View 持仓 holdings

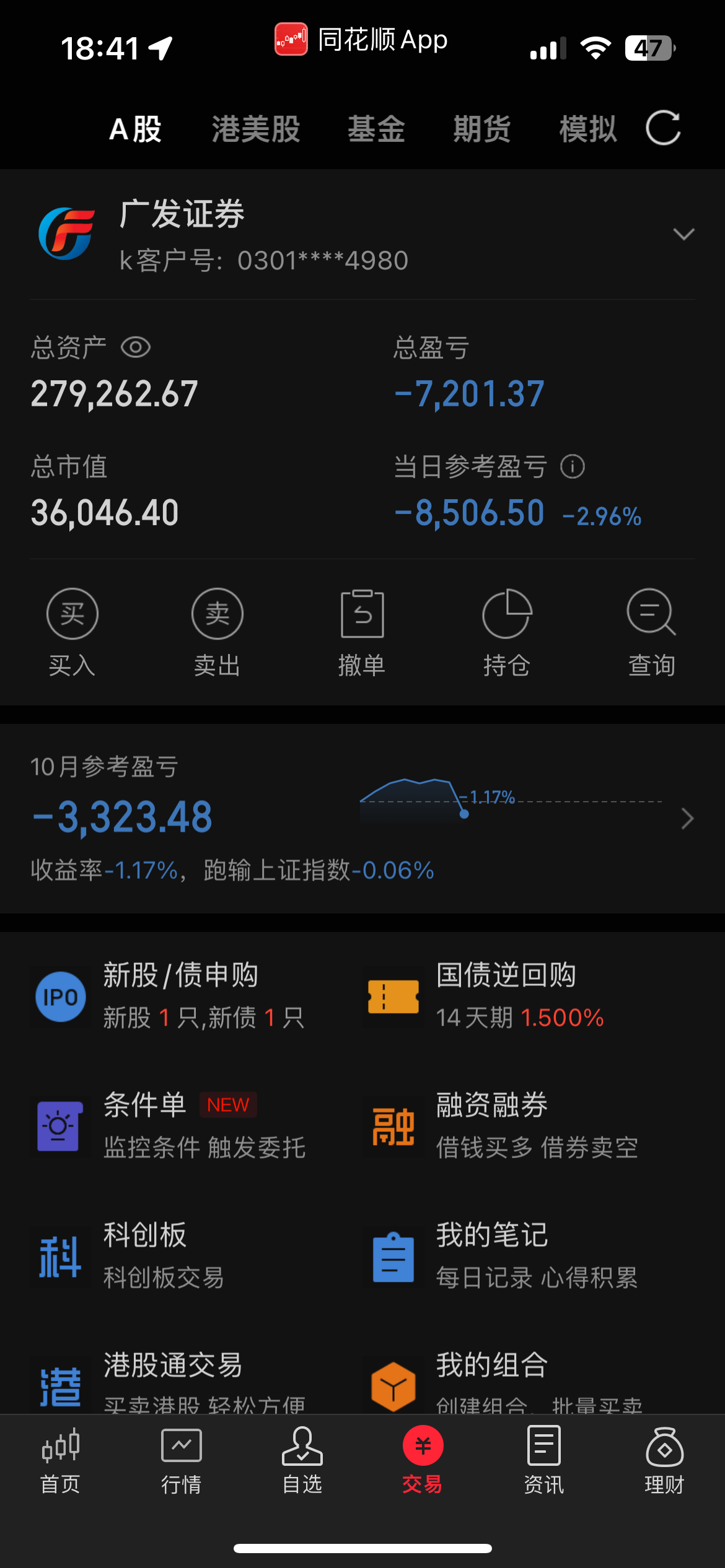[507, 632]
